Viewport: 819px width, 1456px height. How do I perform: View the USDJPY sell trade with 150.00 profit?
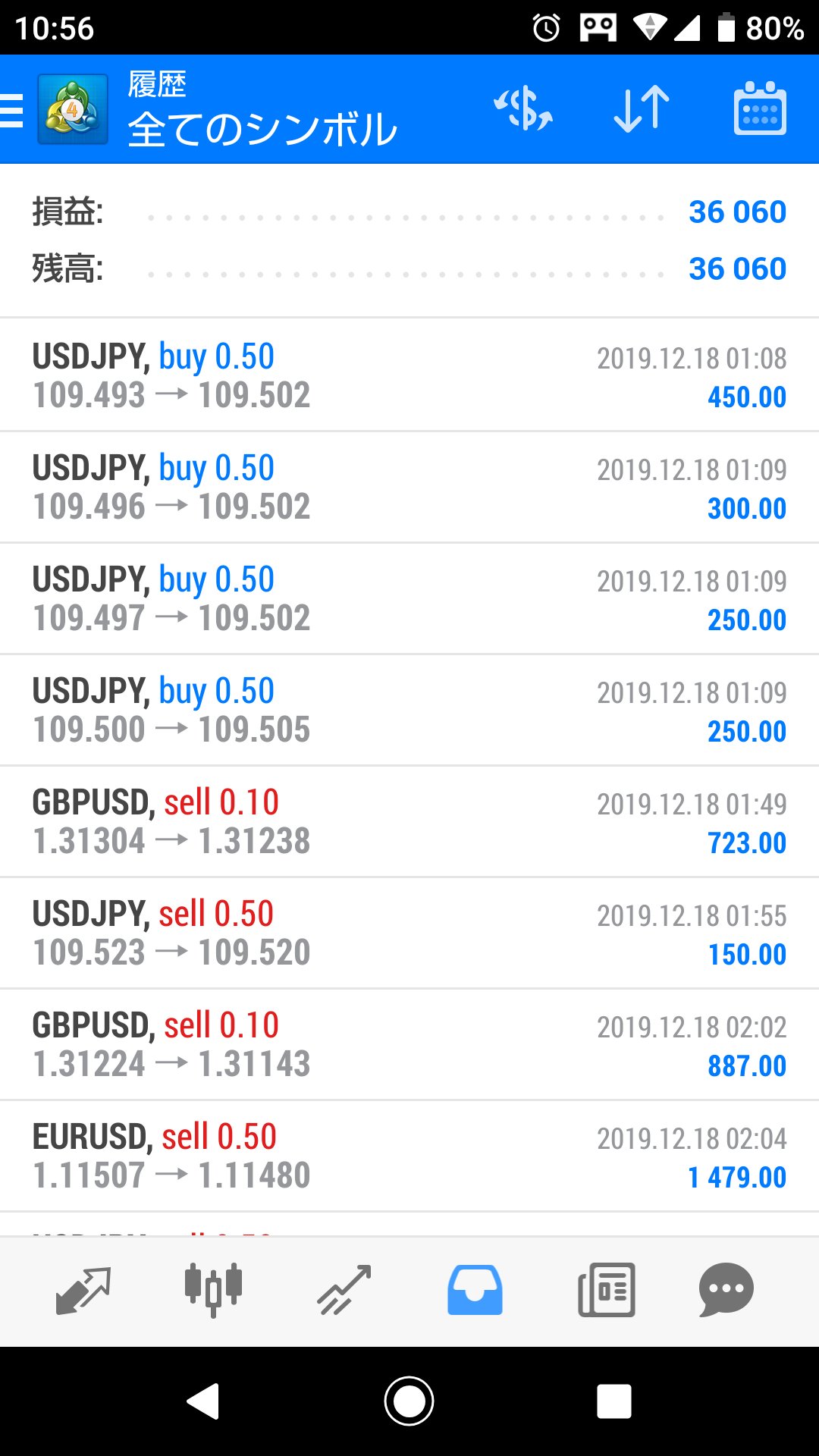409,934
